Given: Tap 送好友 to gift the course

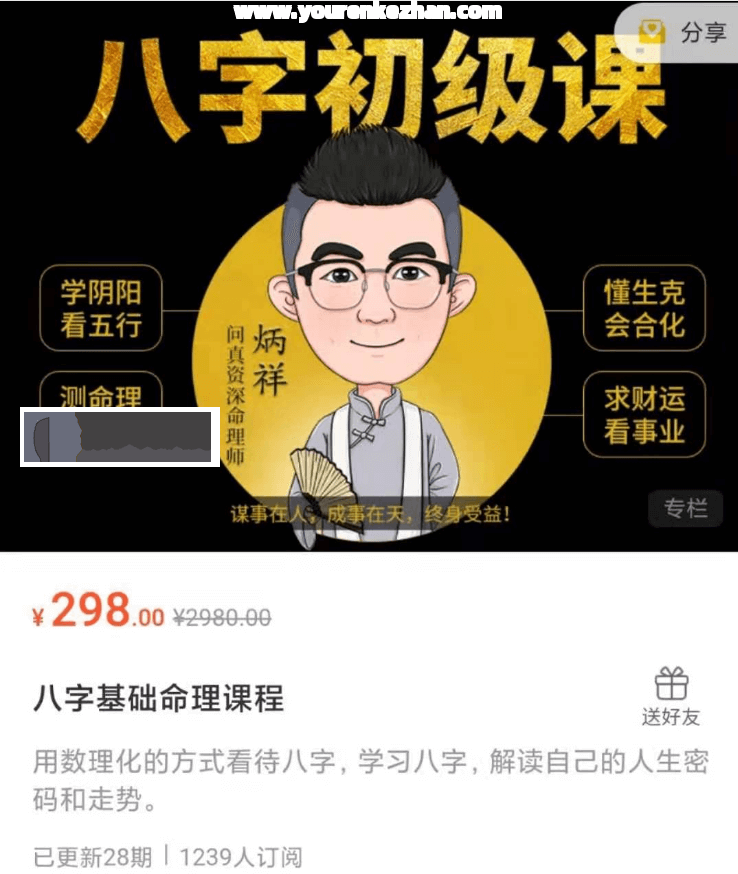Looking at the screenshot, I should click(x=672, y=717).
